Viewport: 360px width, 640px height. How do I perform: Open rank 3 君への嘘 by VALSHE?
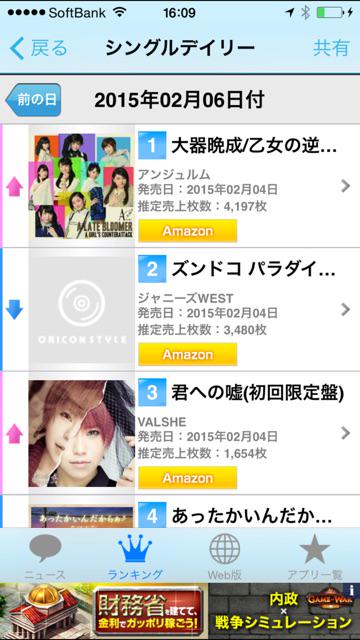pos(180,433)
